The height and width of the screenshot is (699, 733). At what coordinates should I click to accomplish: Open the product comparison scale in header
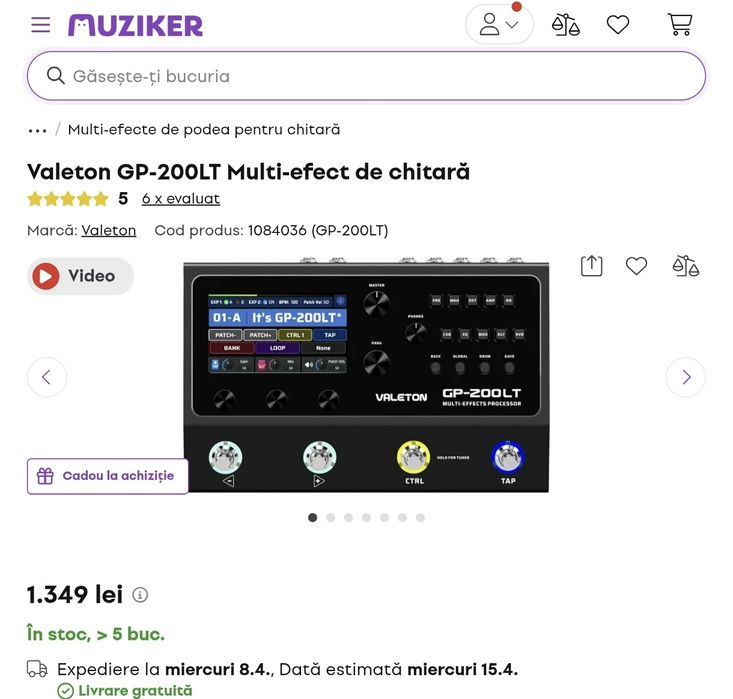(x=566, y=25)
